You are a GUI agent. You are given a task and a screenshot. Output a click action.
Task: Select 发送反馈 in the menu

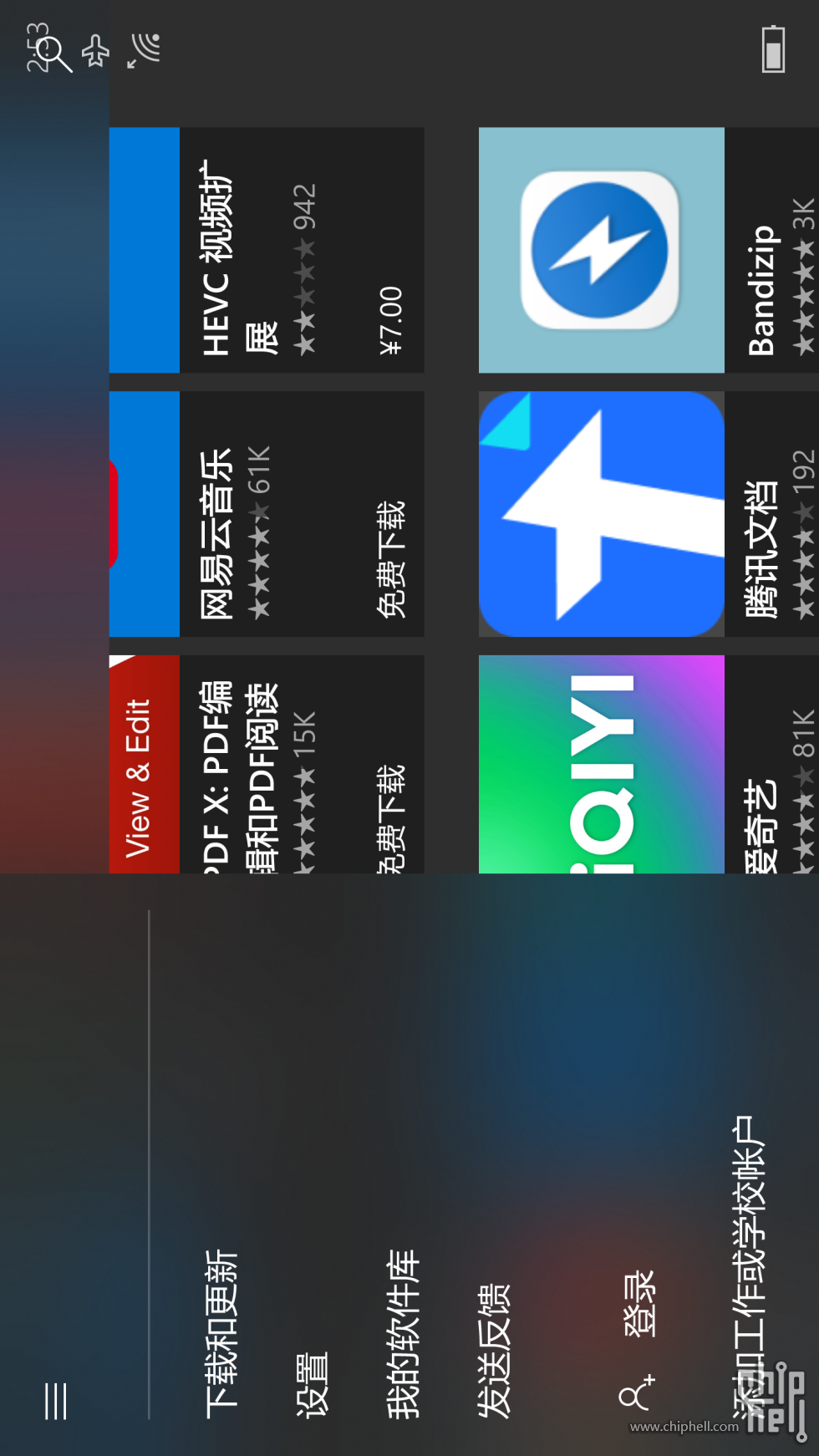click(x=493, y=1350)
